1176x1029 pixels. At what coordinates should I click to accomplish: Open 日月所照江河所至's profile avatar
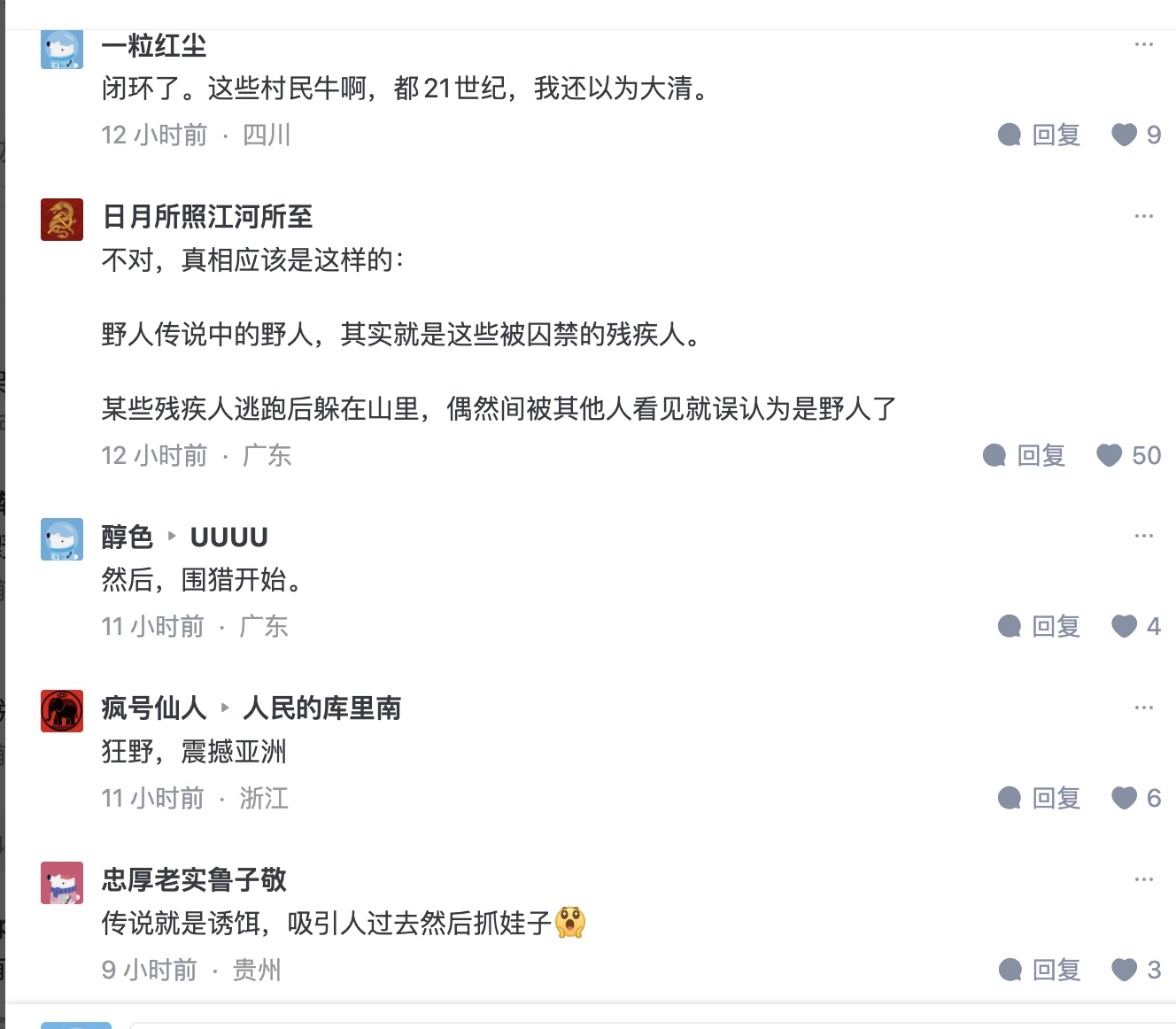tap(62, 220)
